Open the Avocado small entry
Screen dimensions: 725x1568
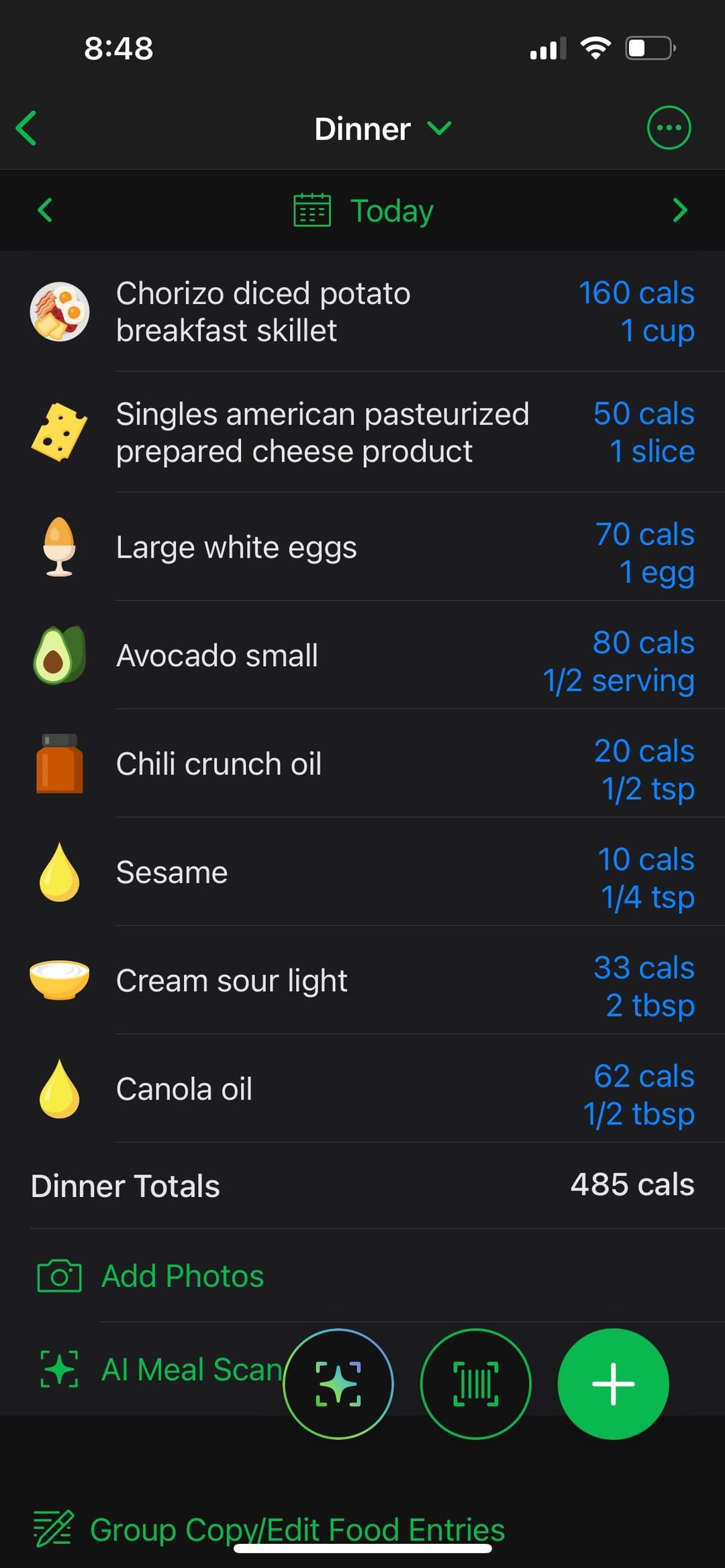point(362,655)
